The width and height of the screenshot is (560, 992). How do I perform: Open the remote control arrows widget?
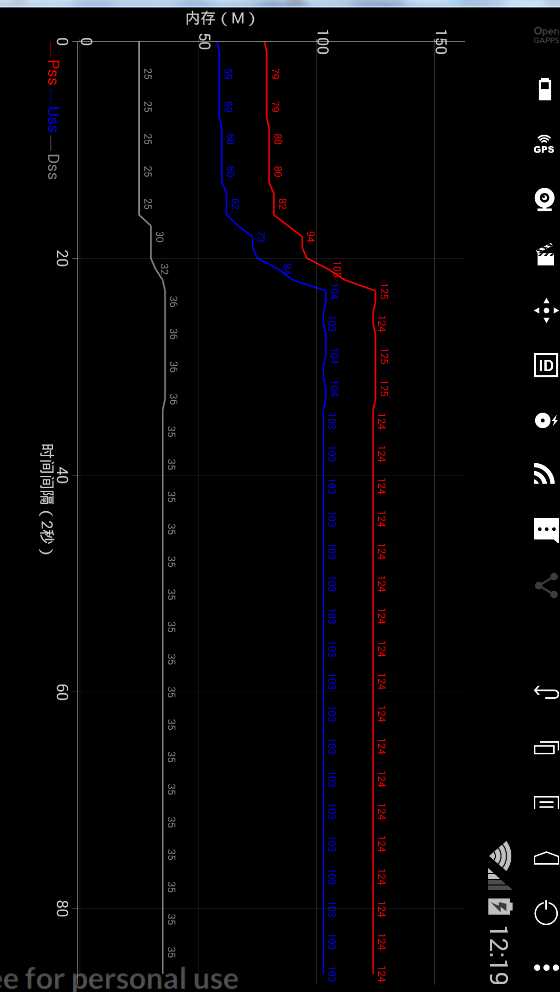[546, 311]
